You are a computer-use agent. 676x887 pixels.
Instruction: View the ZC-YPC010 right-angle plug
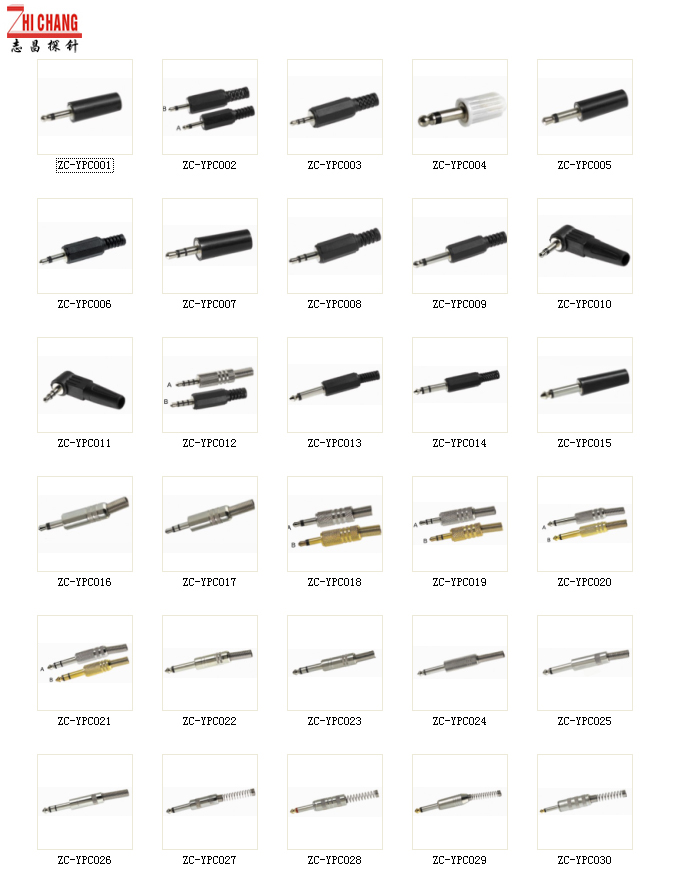pyautogui.click(x=585, y=246)
